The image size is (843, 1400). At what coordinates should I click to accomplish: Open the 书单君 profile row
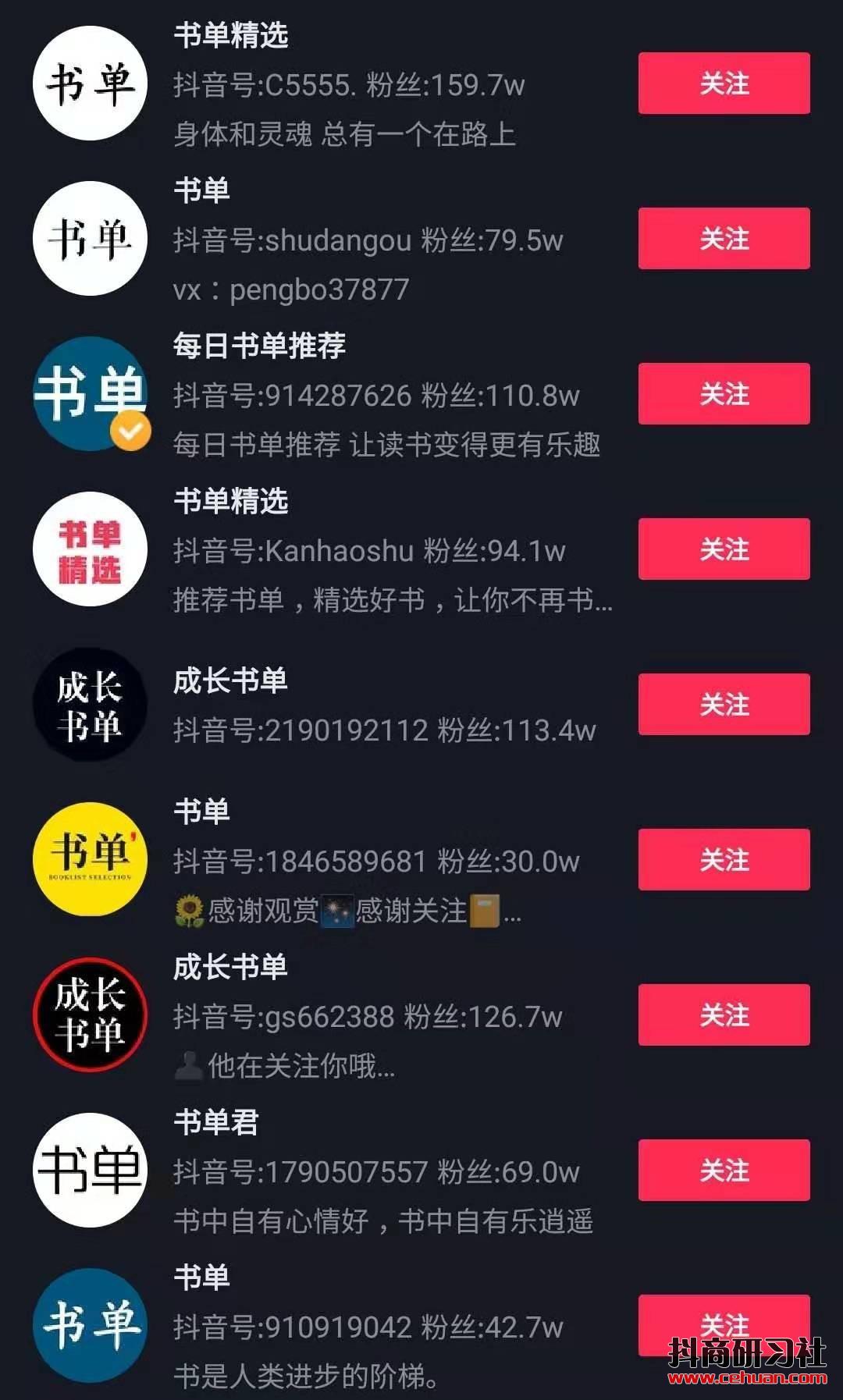(x=375, y=1171)
